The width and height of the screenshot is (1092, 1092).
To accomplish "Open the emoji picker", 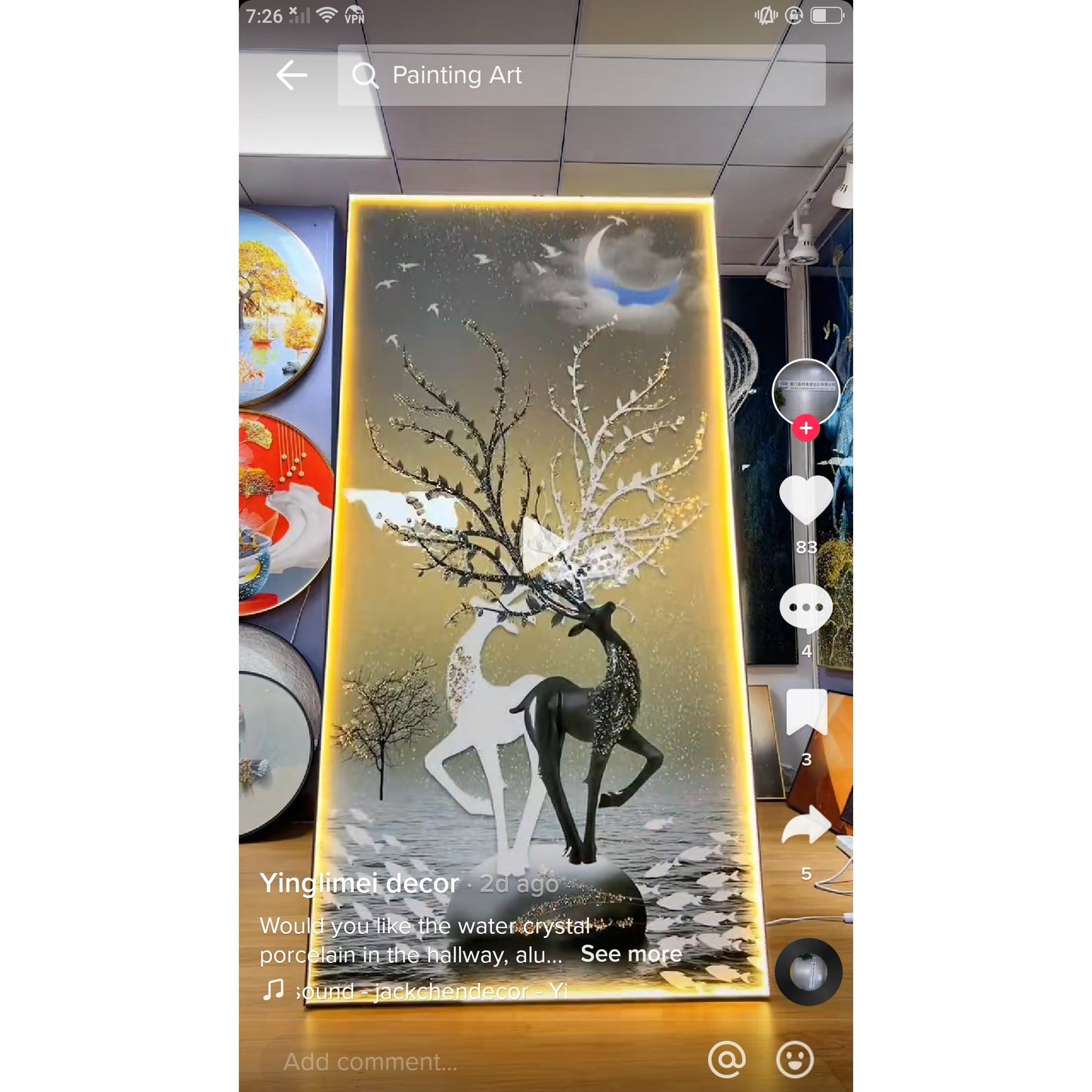I will (795, 1060).
